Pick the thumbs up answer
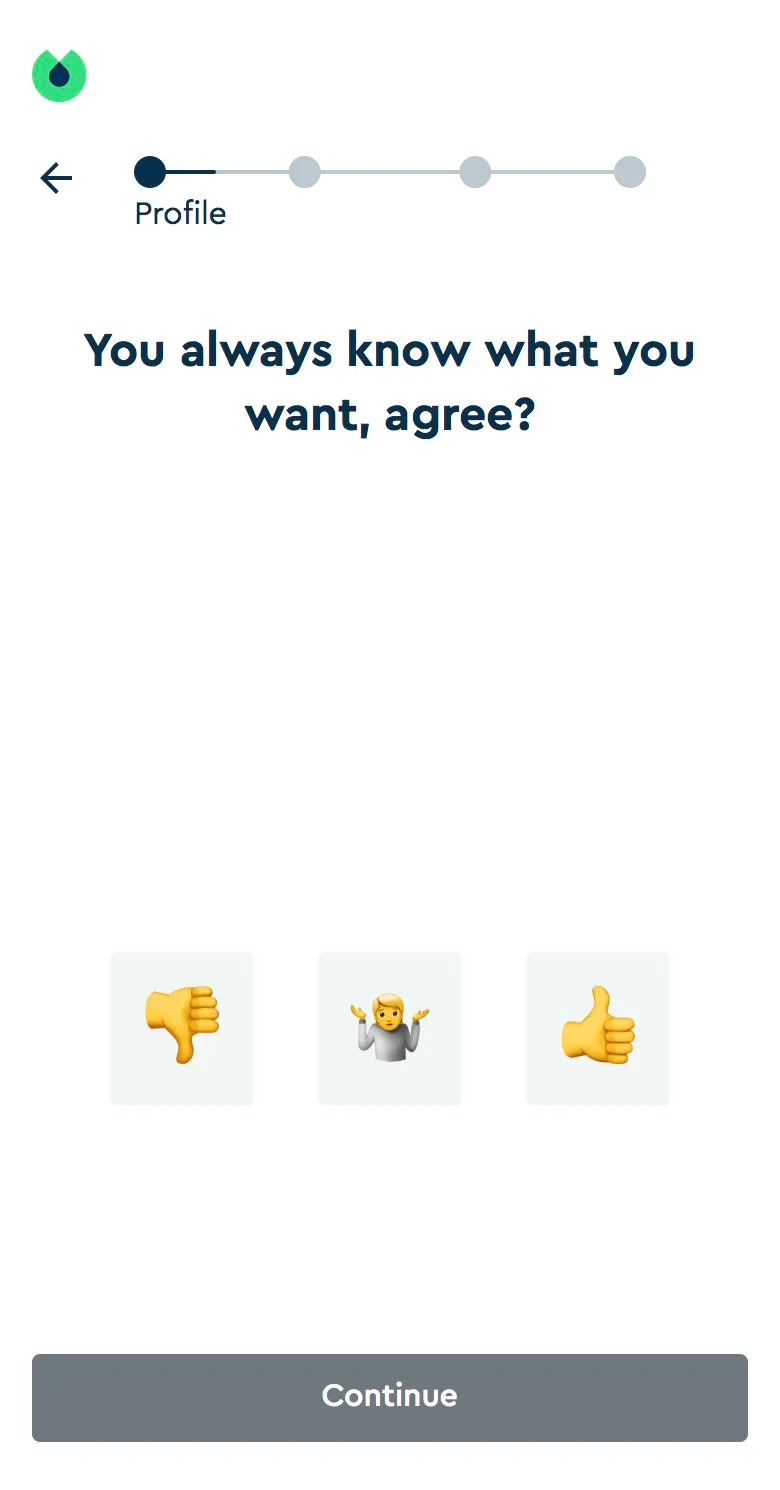The height and width of the screenshot is (1490, 780). 598,1028
